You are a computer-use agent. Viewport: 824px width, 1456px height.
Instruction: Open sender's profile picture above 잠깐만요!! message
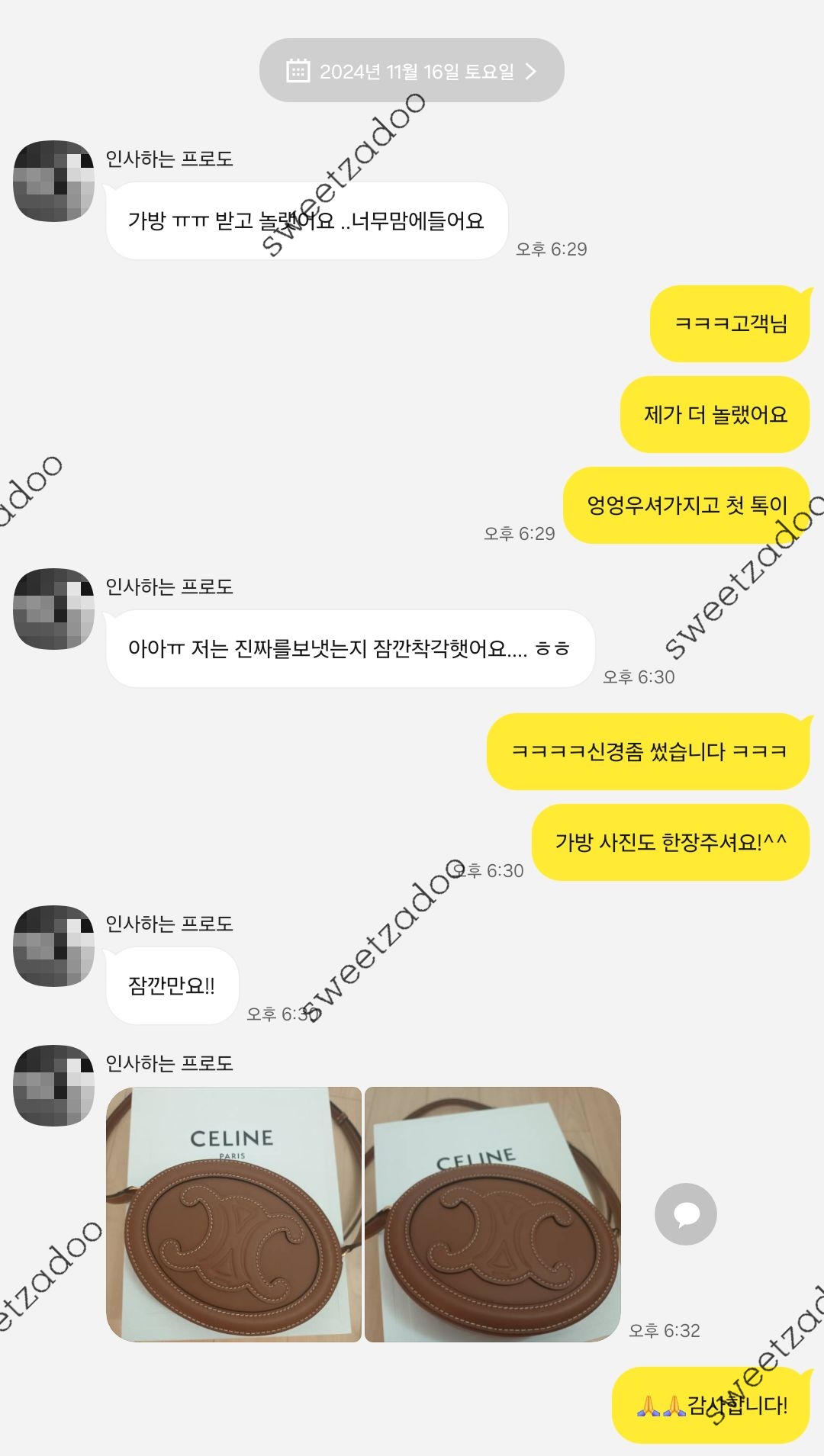click(53, 946)
